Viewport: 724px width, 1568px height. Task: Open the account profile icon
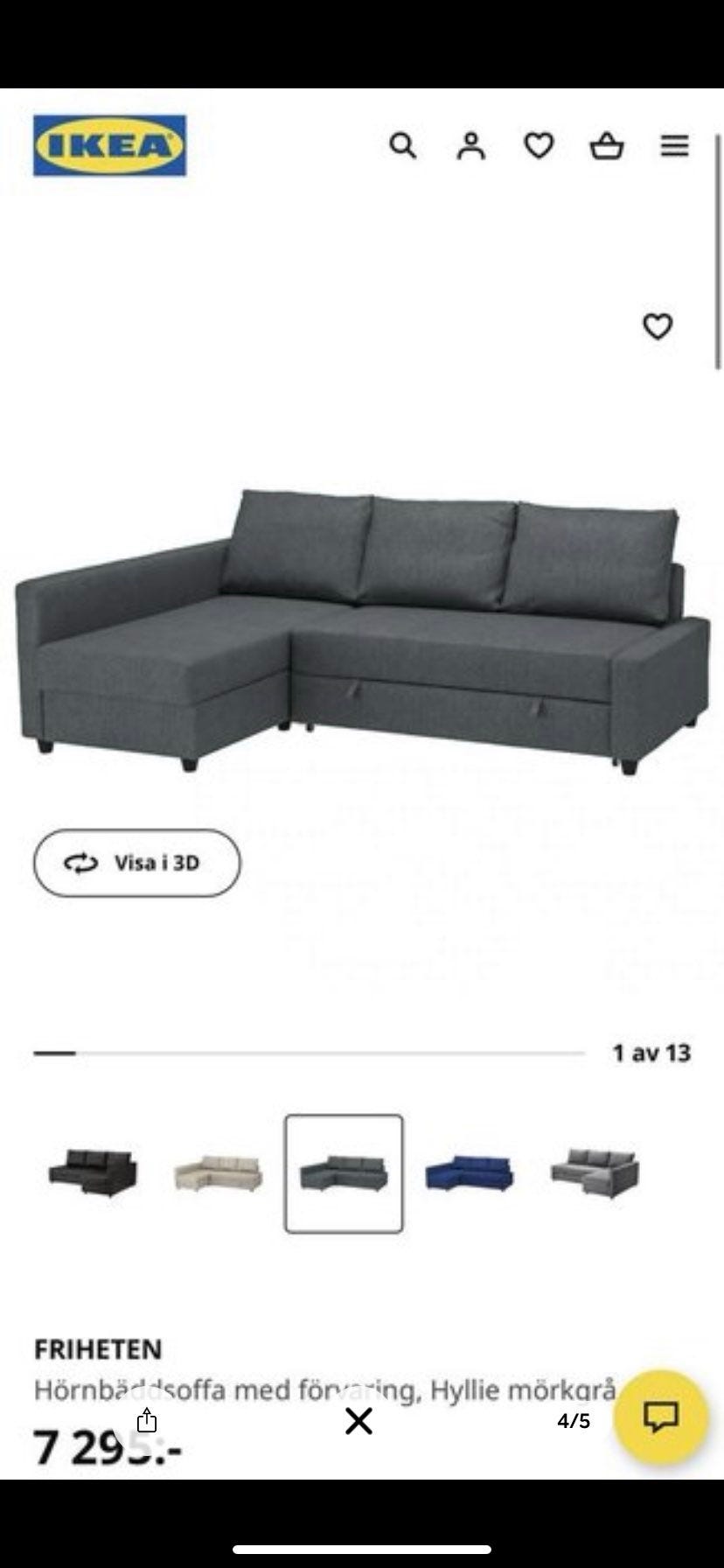coord(471,146)
